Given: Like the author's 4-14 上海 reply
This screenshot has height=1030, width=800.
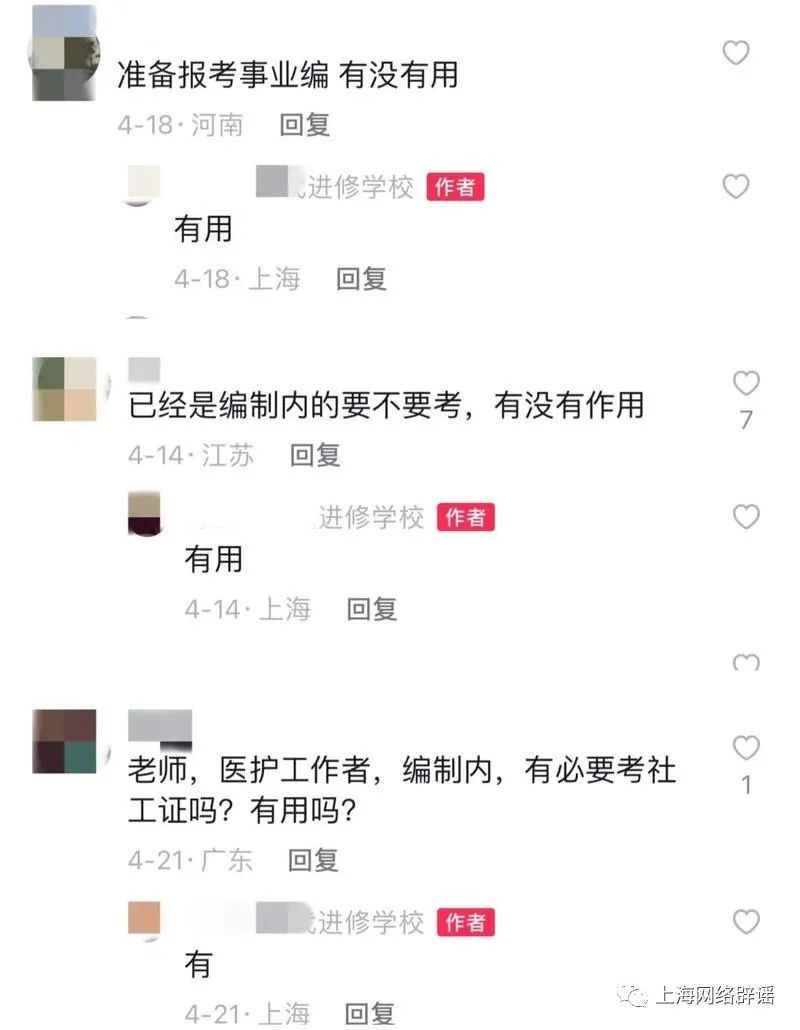Looking at the screenshot, I should [x=746, y=517].
